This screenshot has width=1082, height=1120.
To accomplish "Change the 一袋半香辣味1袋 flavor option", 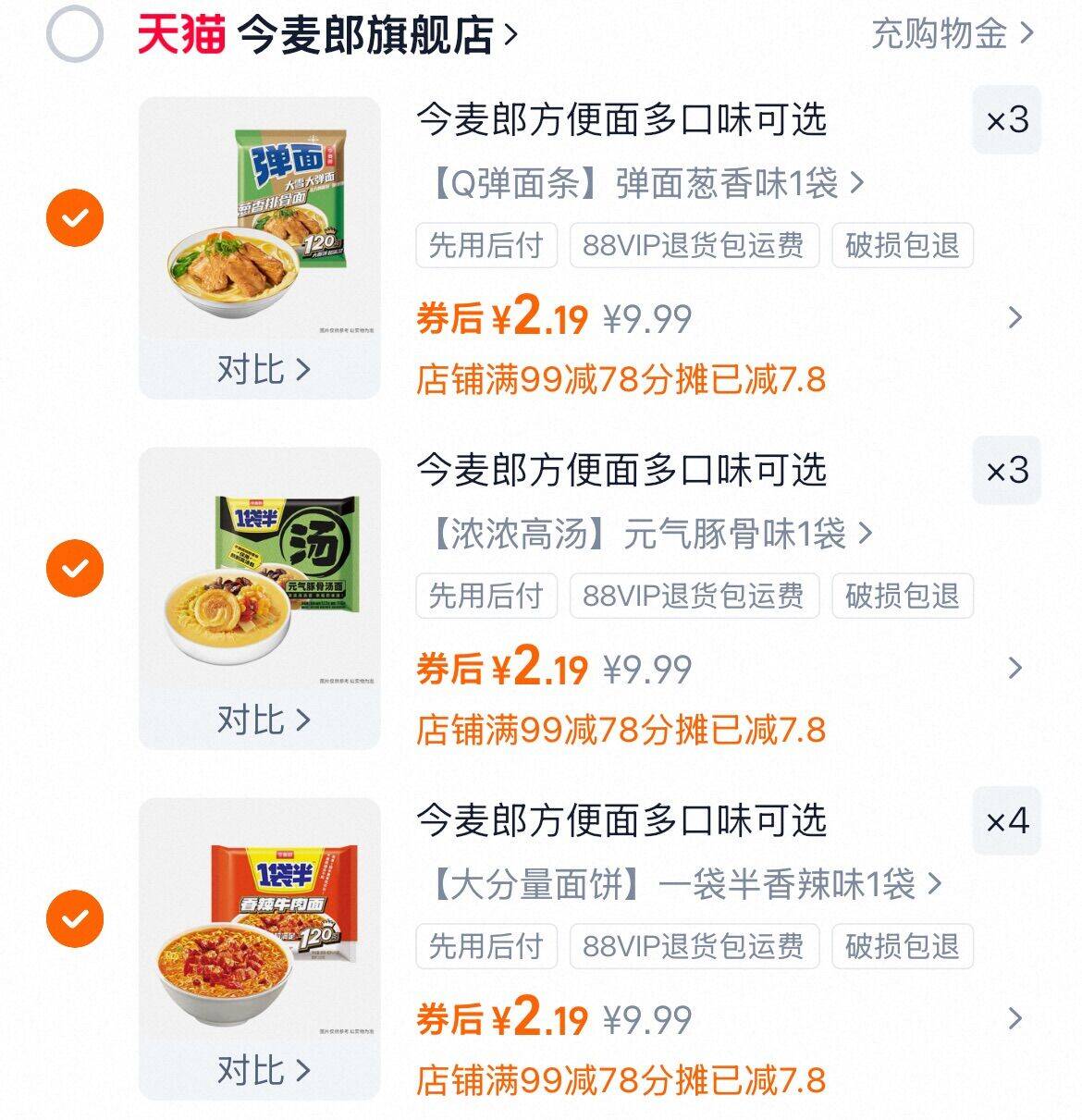I will (686, 884).
